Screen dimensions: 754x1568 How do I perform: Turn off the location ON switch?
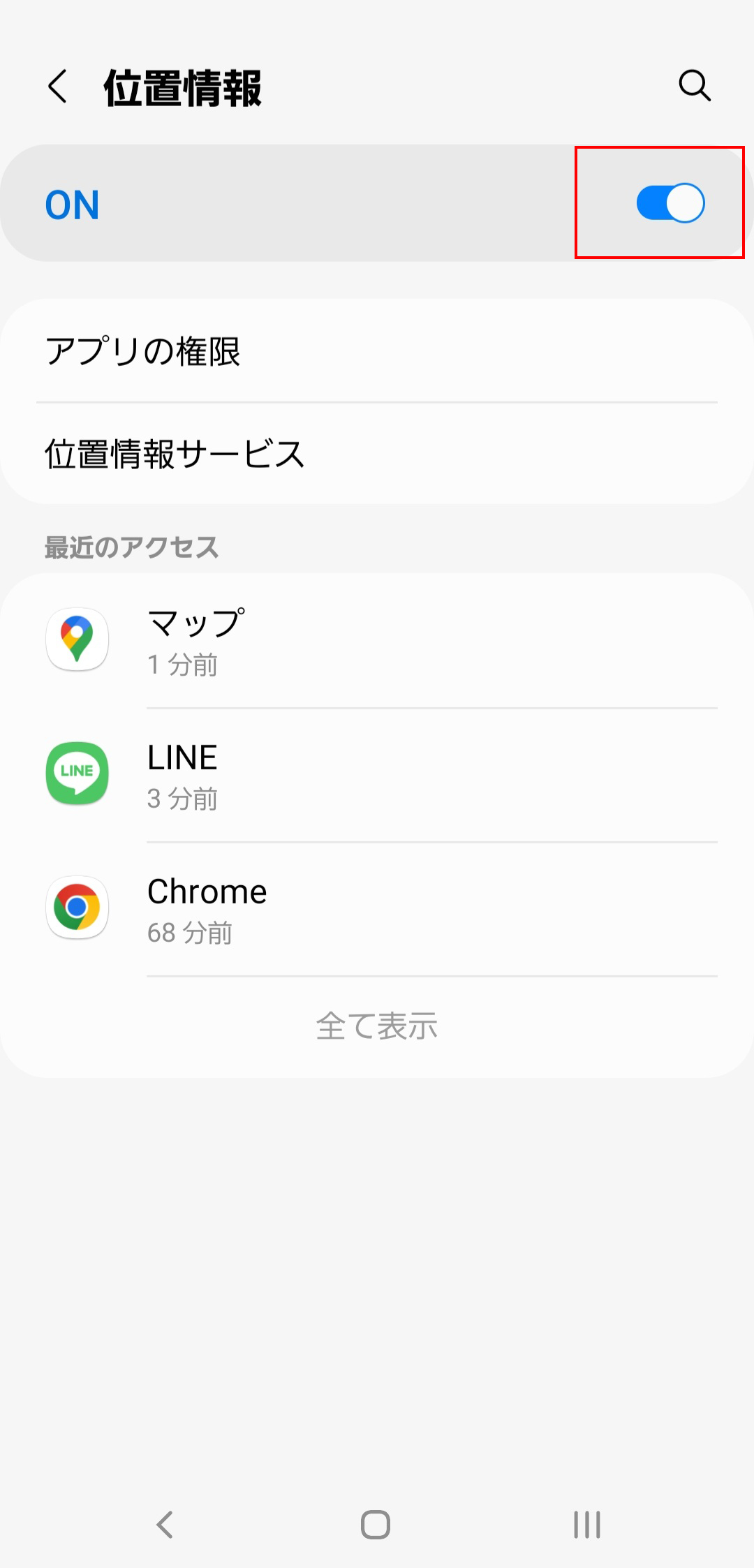(670, 203)
